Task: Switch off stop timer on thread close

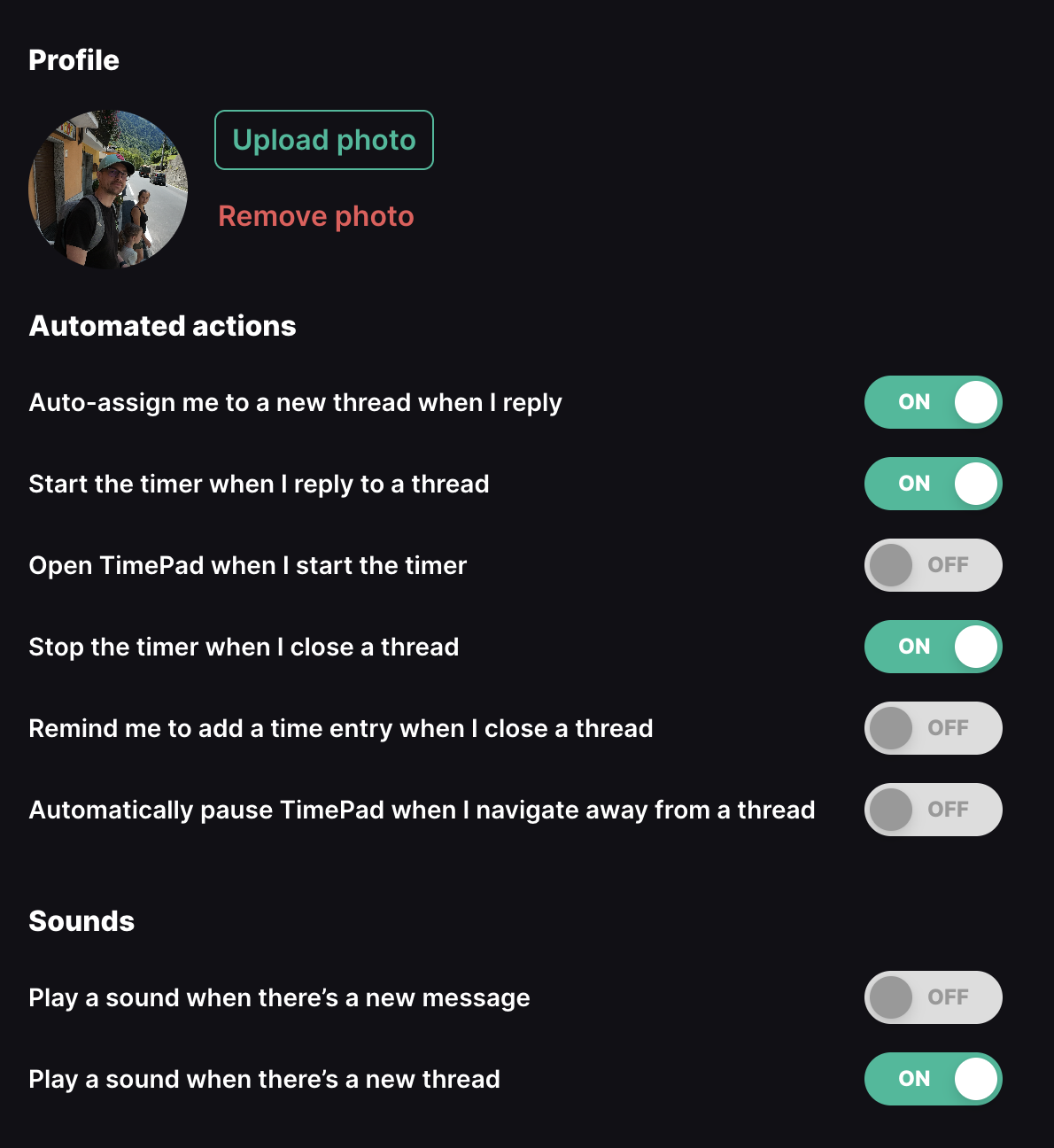Action: pos(933,647)
